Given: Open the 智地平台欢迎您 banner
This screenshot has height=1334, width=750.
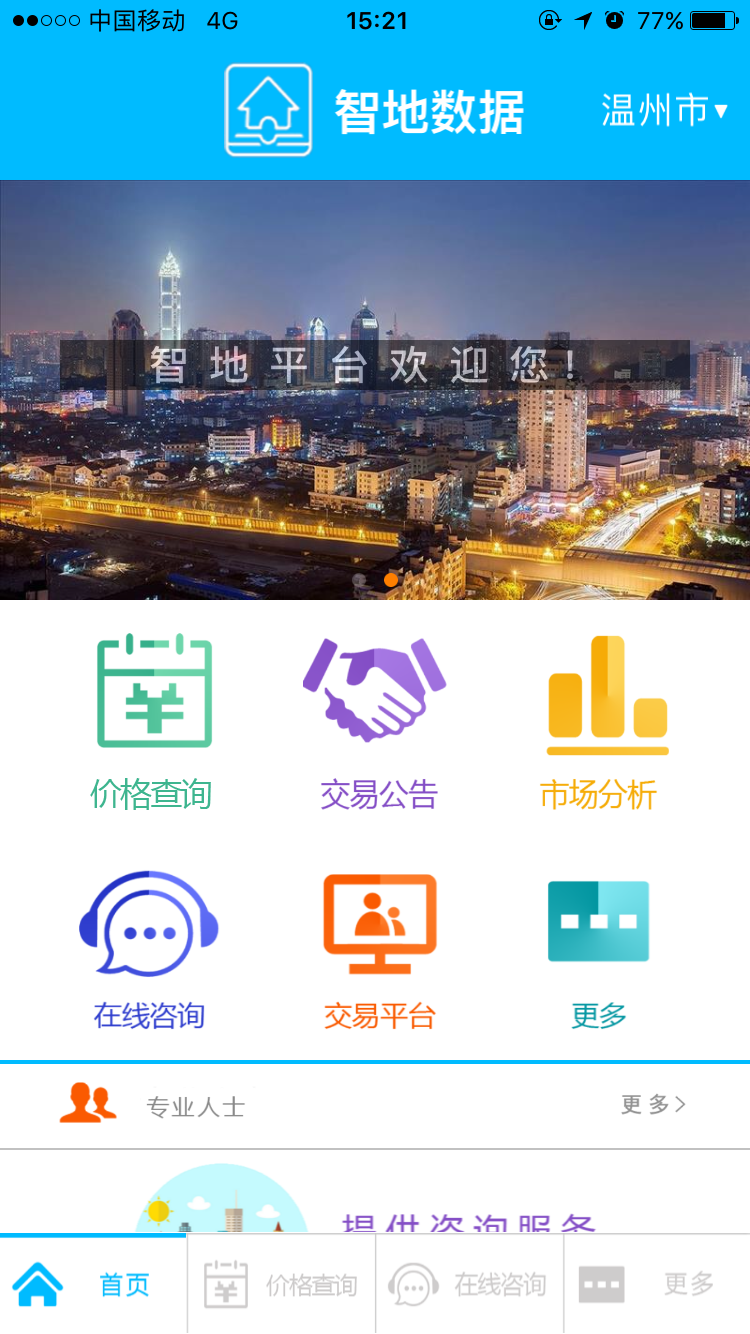Looking at the screenshot, I should pyautogui.click(x=375, y=390).
